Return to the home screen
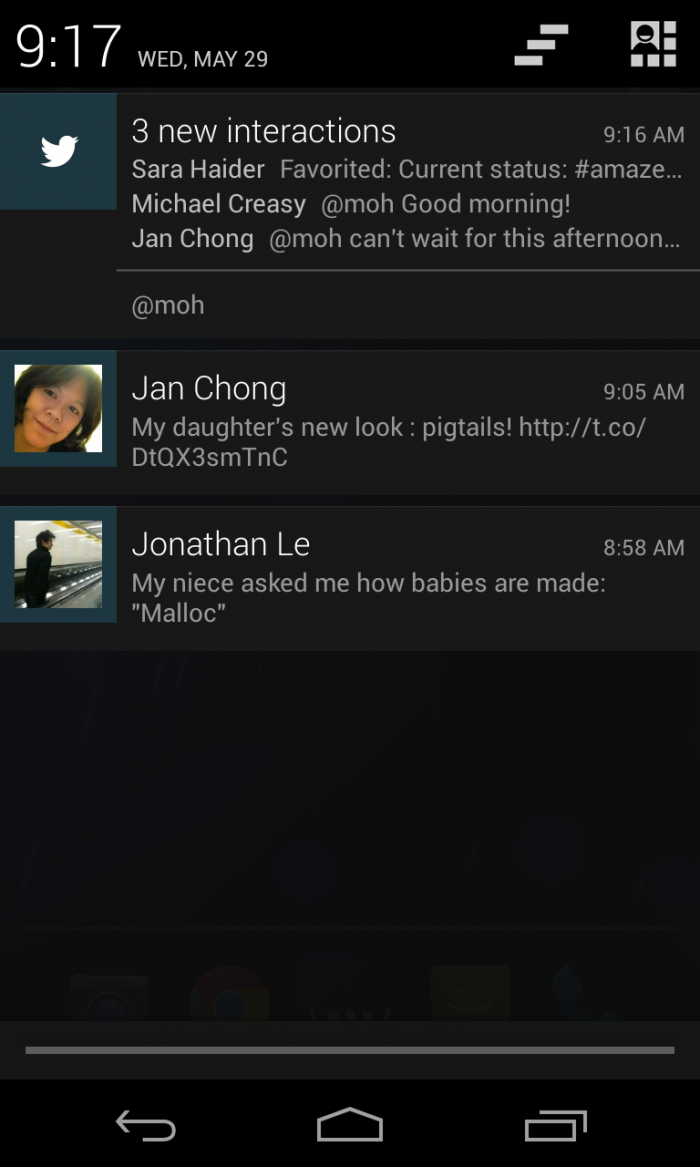Viewport: 700px width, 1167px height. 350,1126
